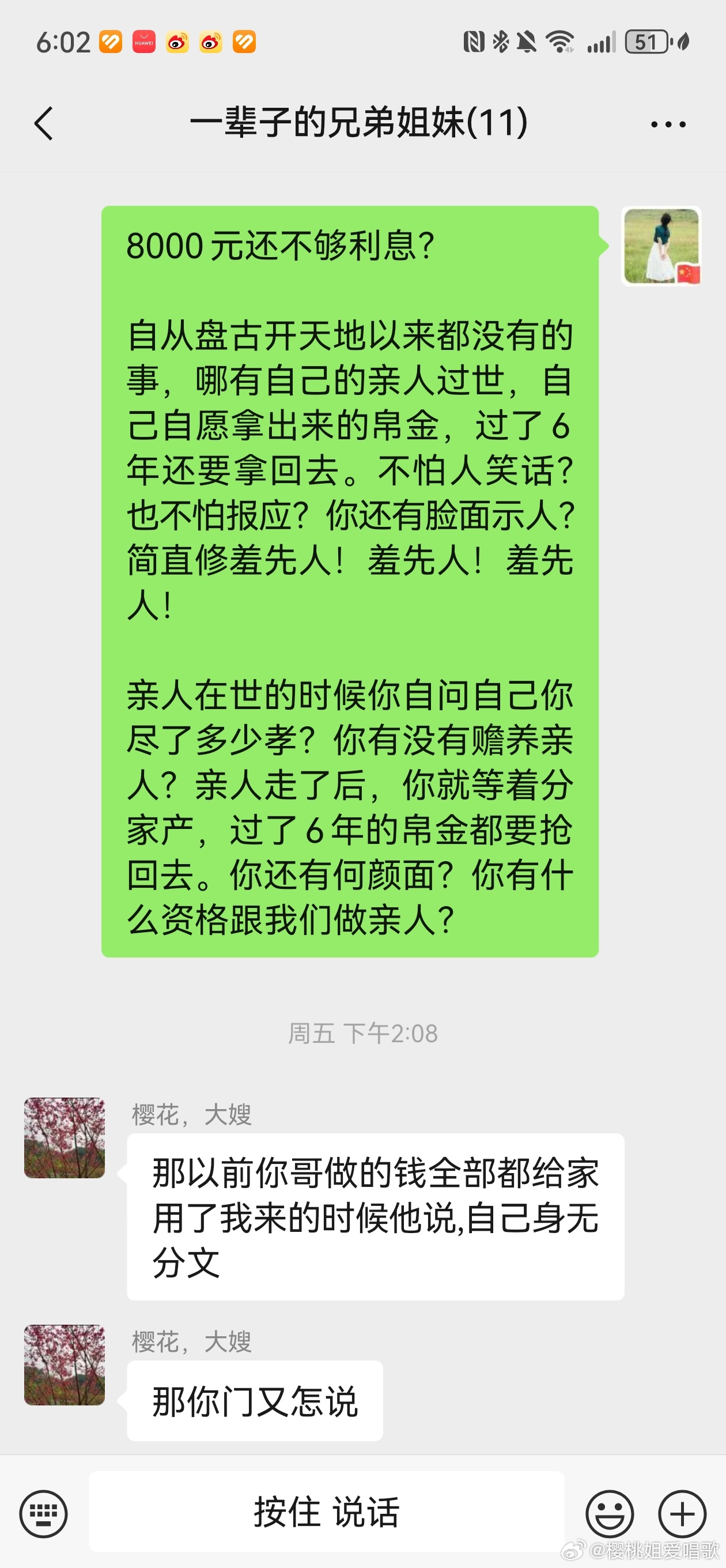Tap the Weibo eye icon in the status bar
This screenshot has height=1568, width=726.
point(176,43)
